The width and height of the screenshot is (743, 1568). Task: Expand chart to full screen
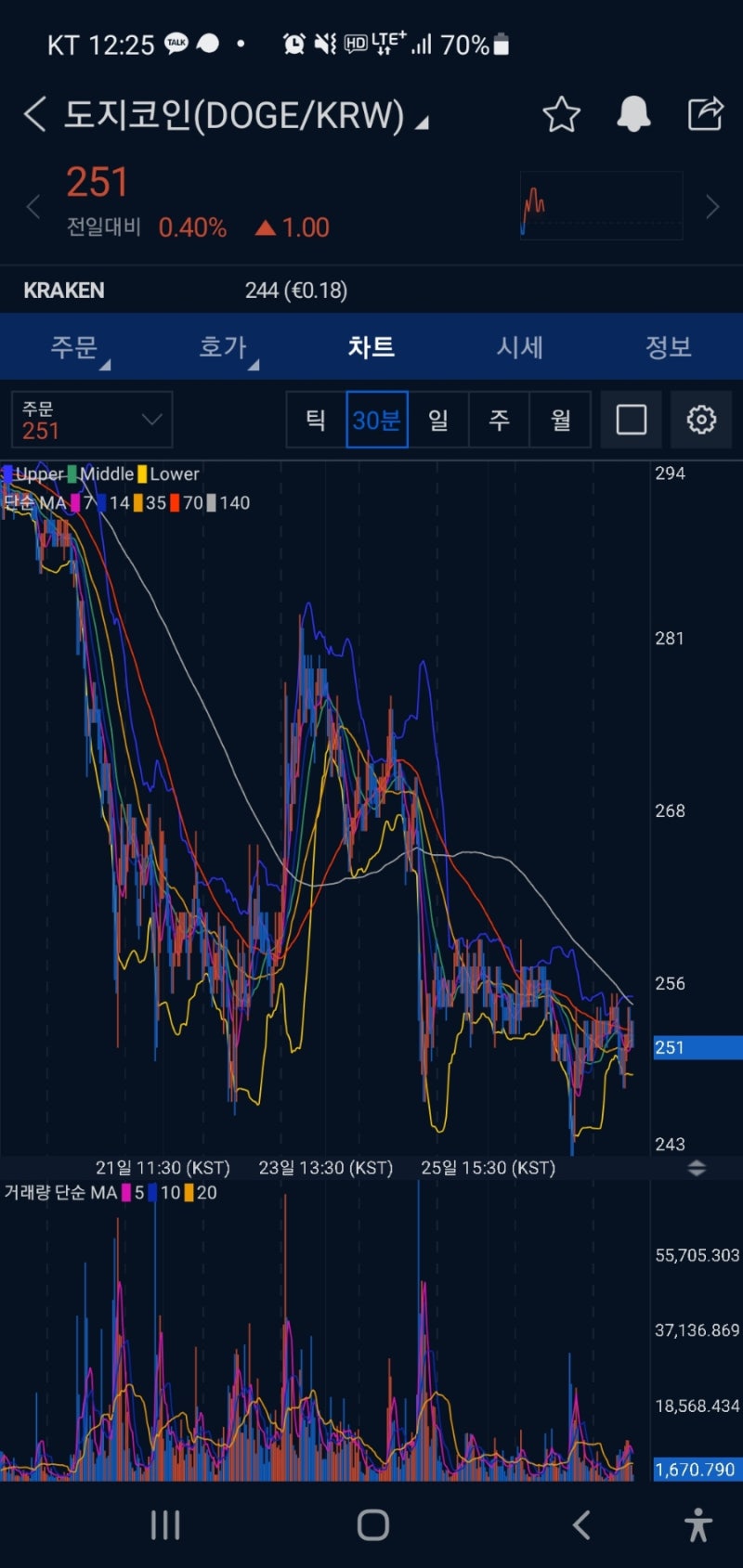click(632, 420)
